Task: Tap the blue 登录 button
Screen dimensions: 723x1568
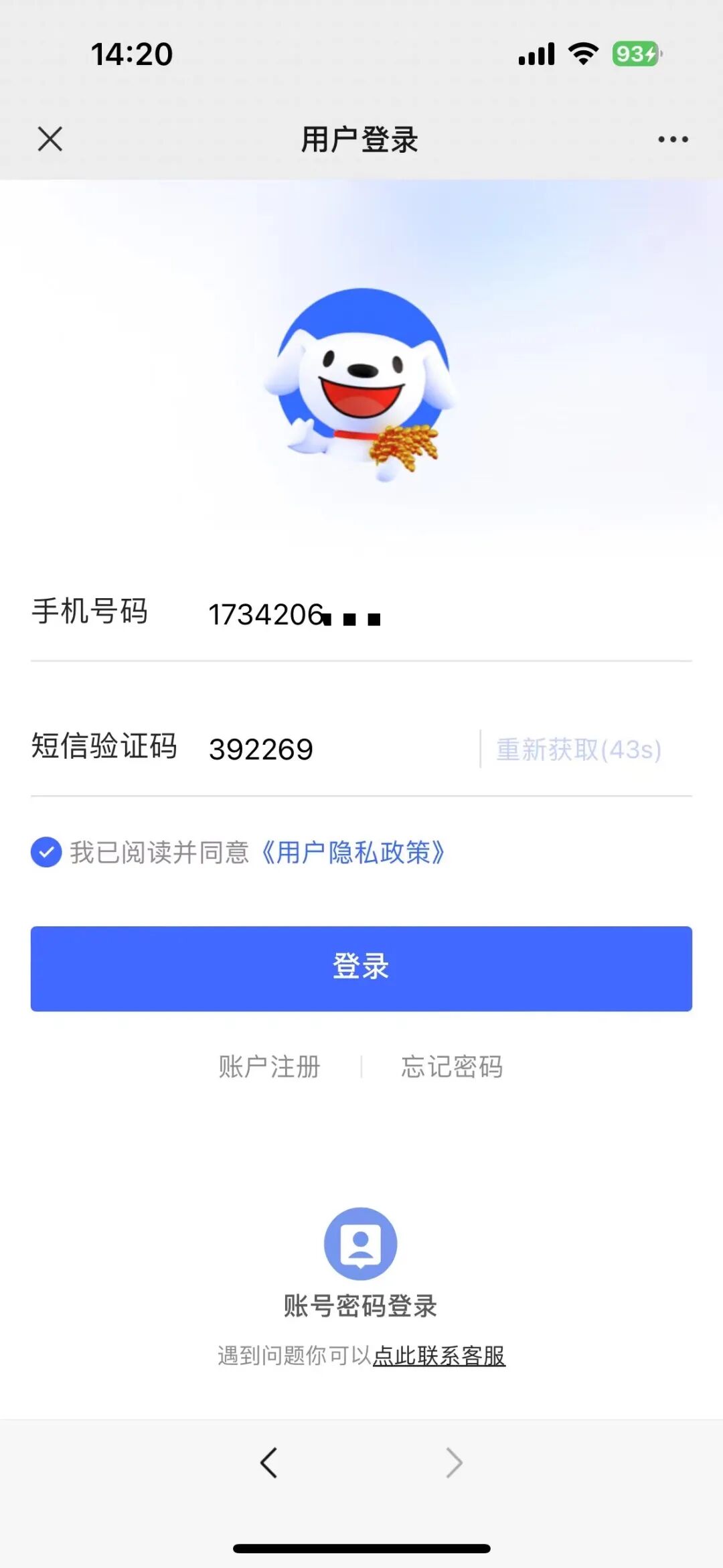Action: point(361,969)
